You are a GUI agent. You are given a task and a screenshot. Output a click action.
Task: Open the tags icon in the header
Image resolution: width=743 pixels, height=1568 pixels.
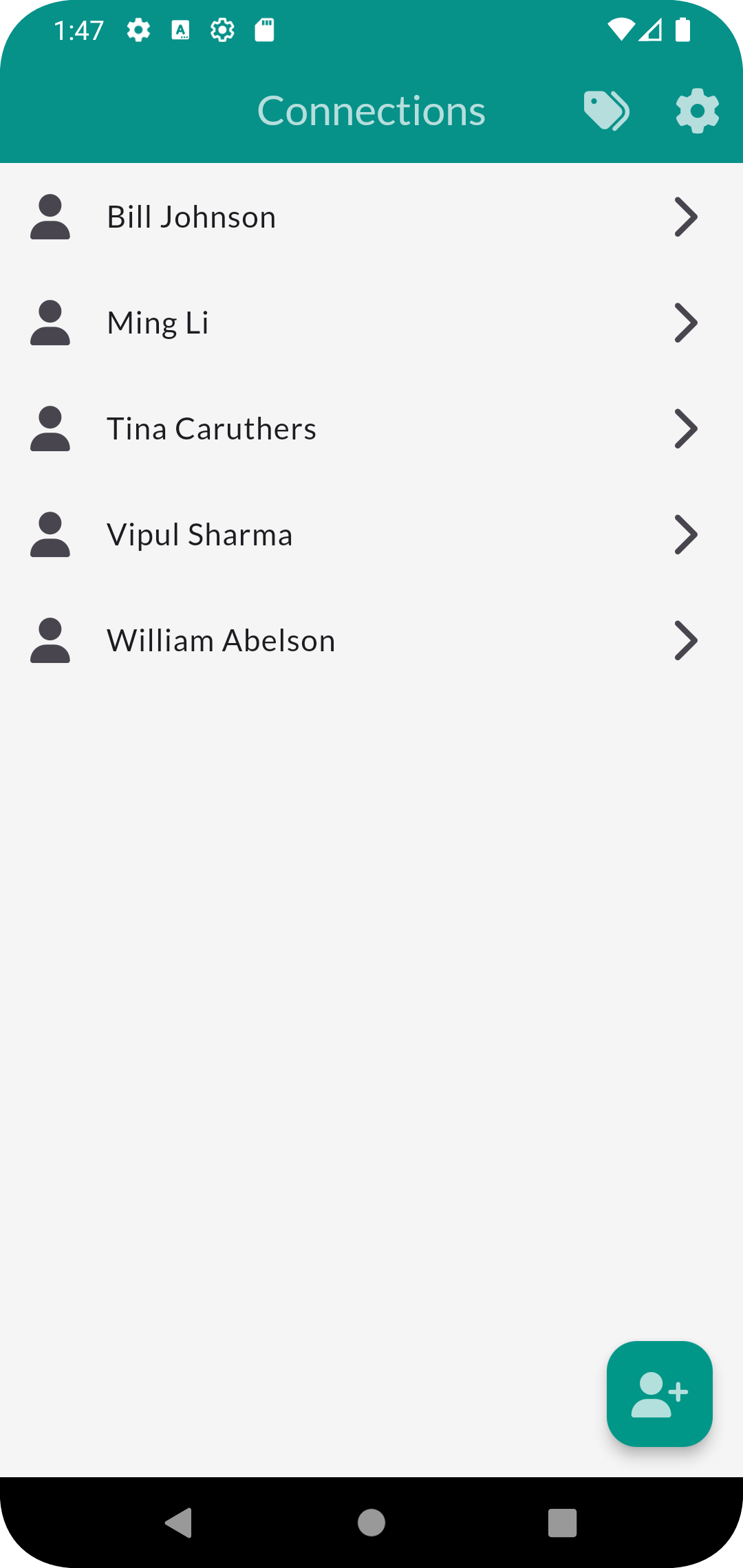(606, 111)
